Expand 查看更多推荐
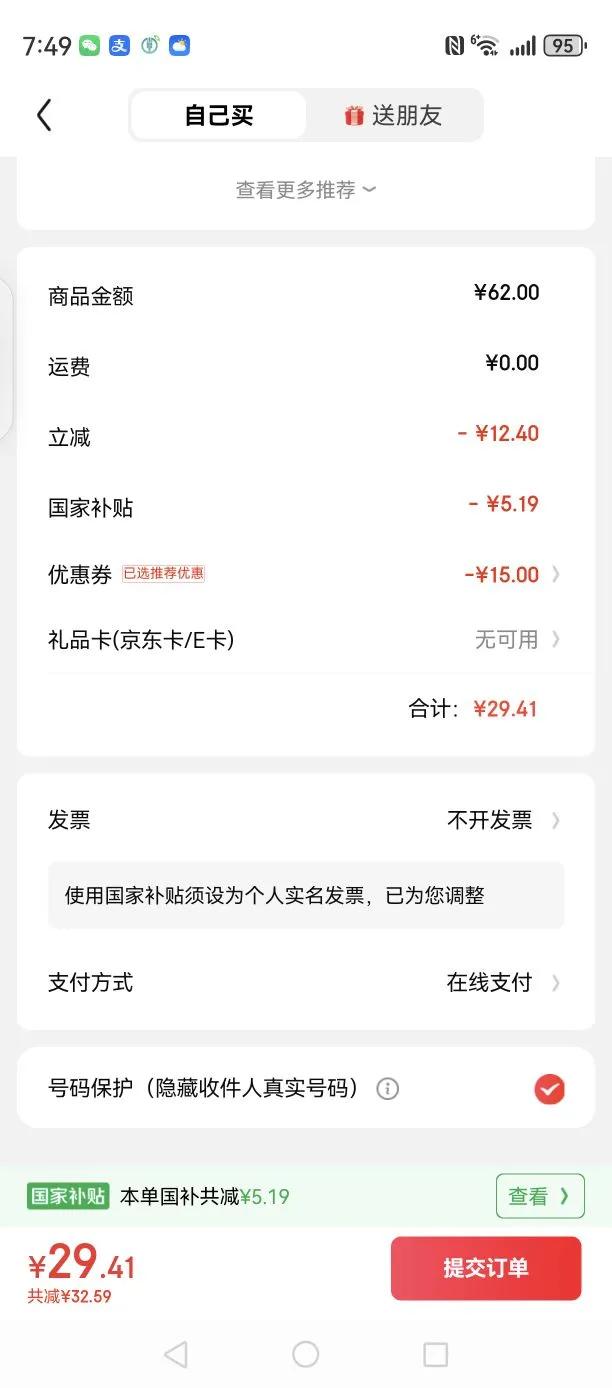 coord(305,190)
